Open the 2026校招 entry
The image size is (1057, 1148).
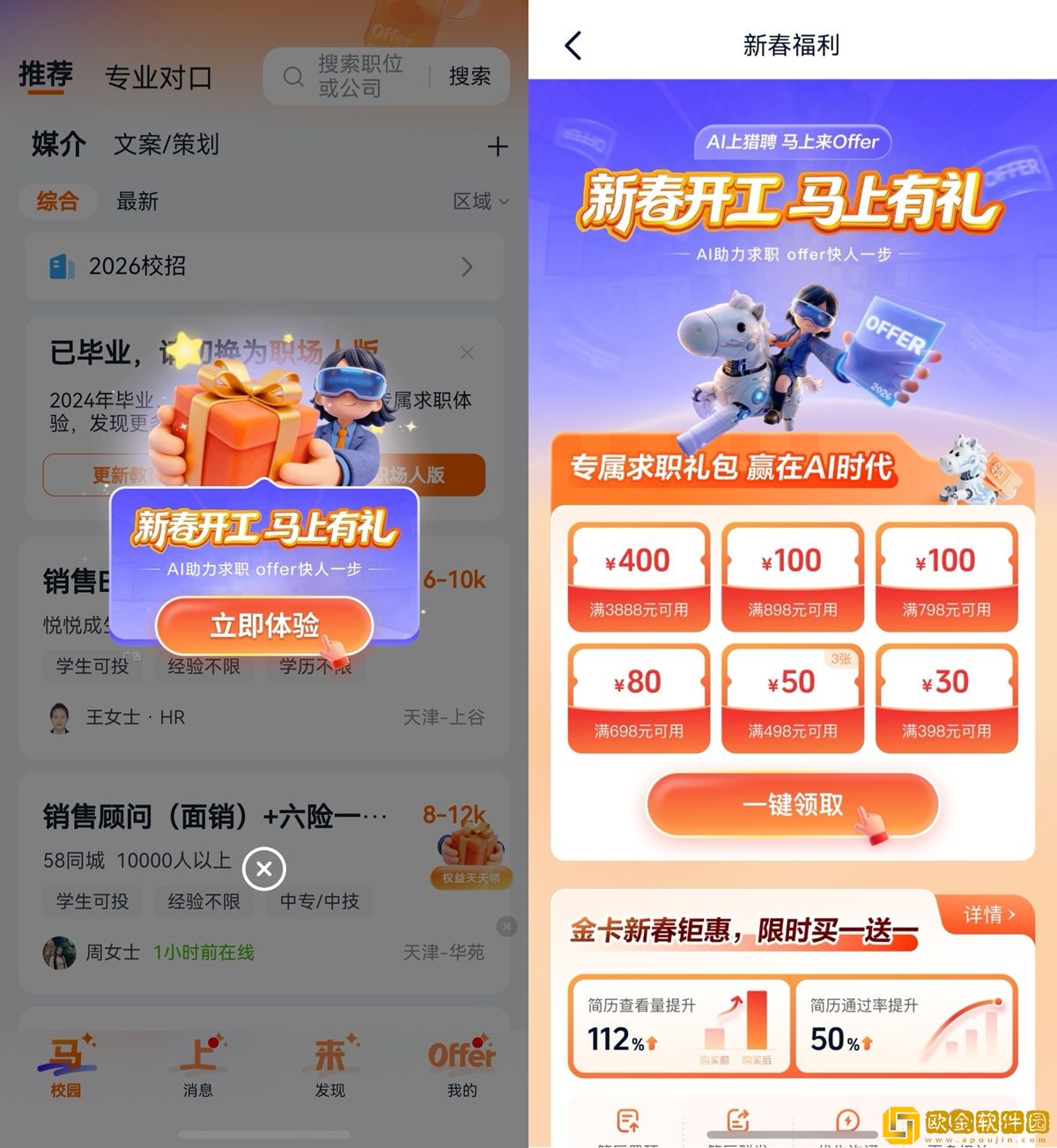coord(264,266)
